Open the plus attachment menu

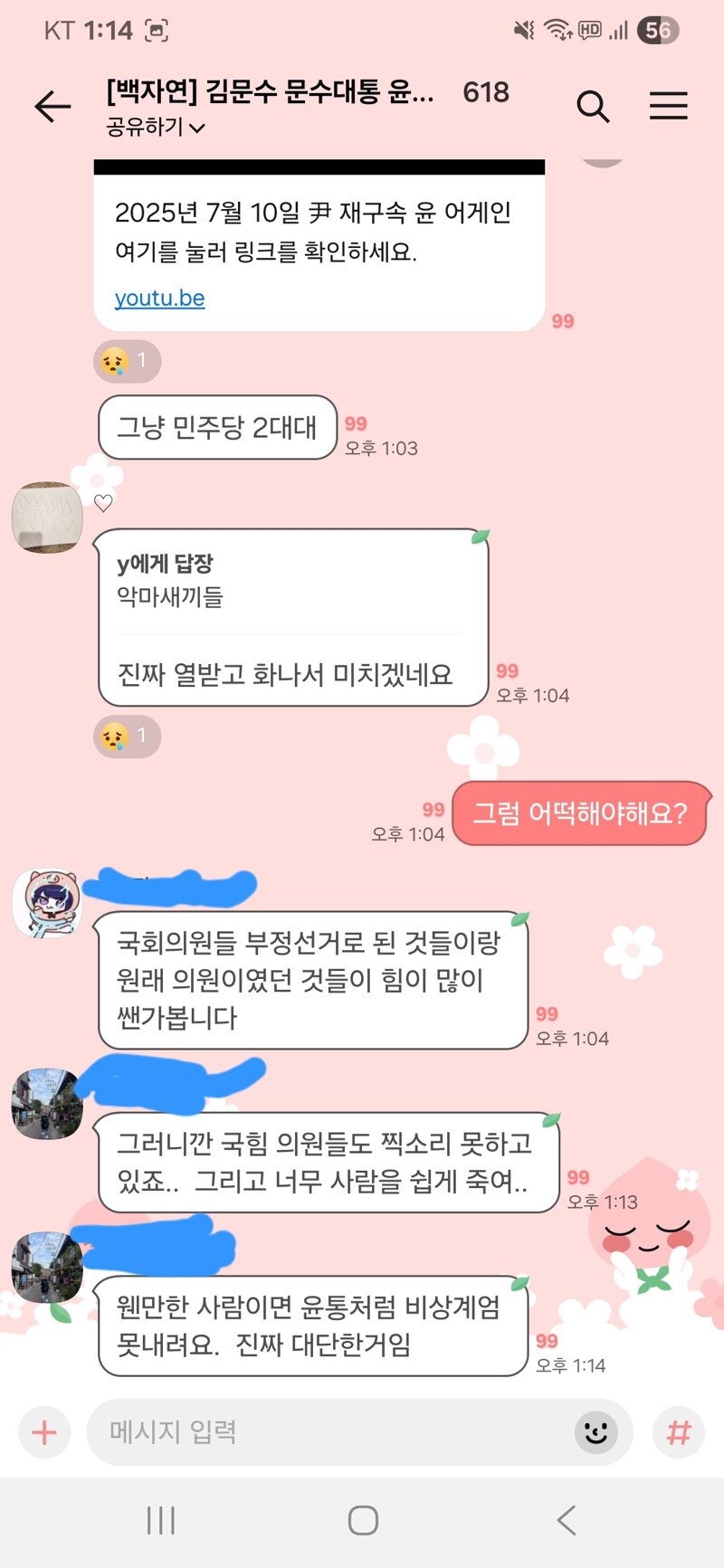[44, 1432]
